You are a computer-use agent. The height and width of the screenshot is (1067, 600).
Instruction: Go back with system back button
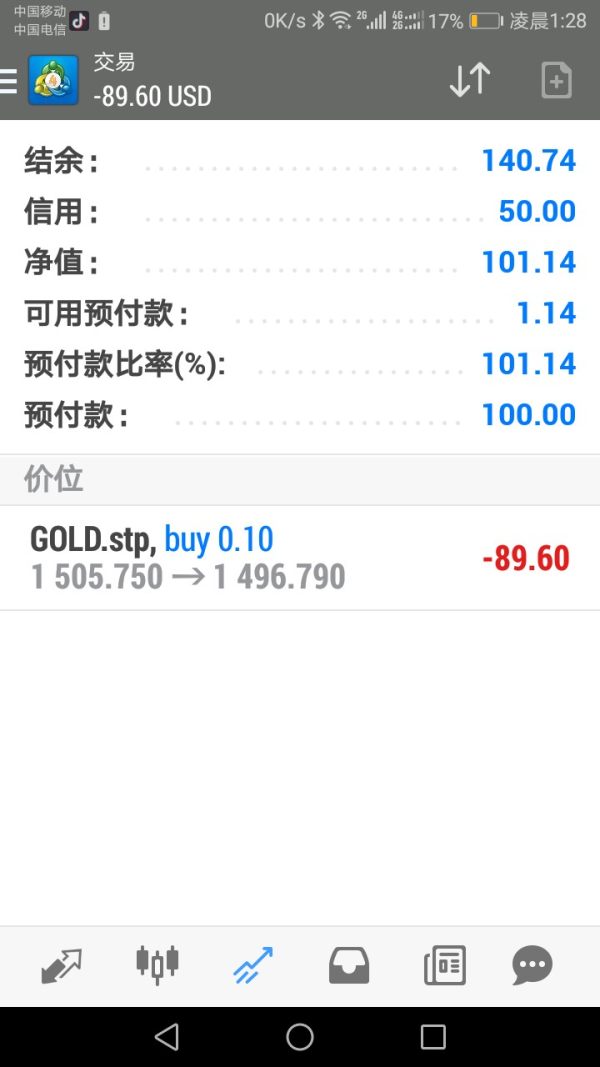167,1037
